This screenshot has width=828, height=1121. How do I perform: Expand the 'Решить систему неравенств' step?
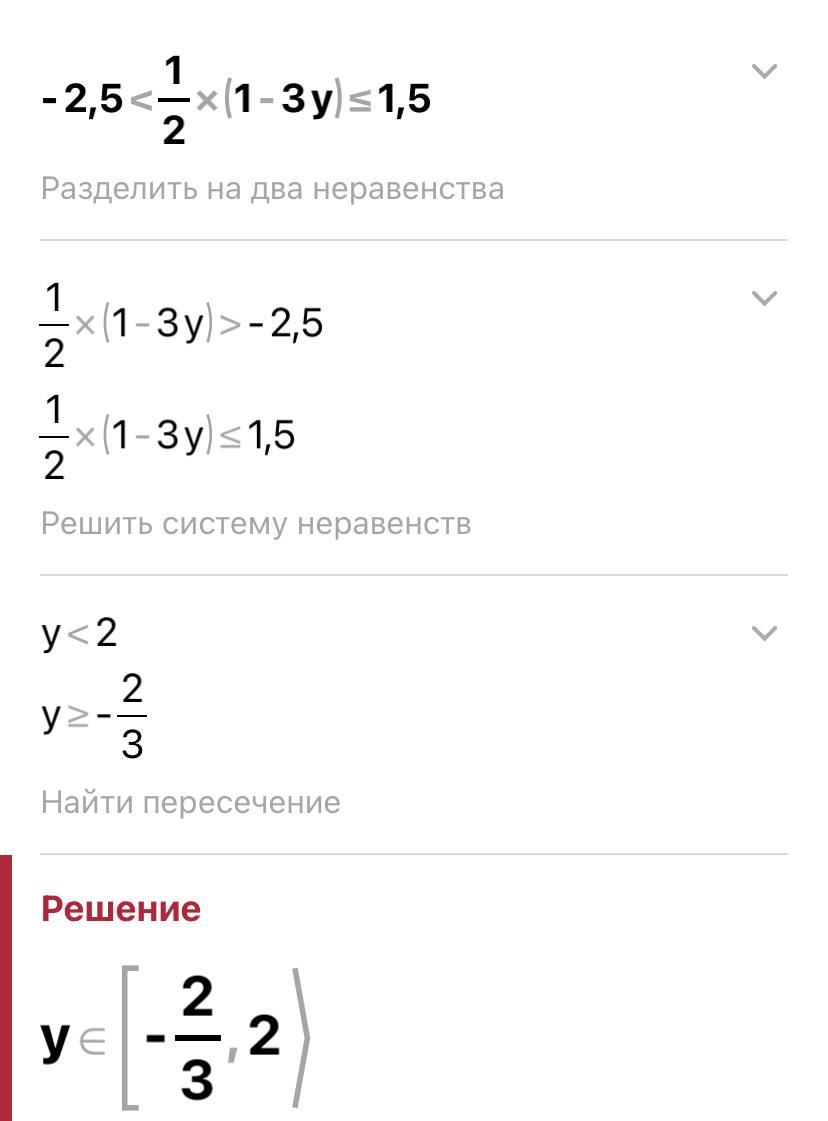click(x=764, y=297)
